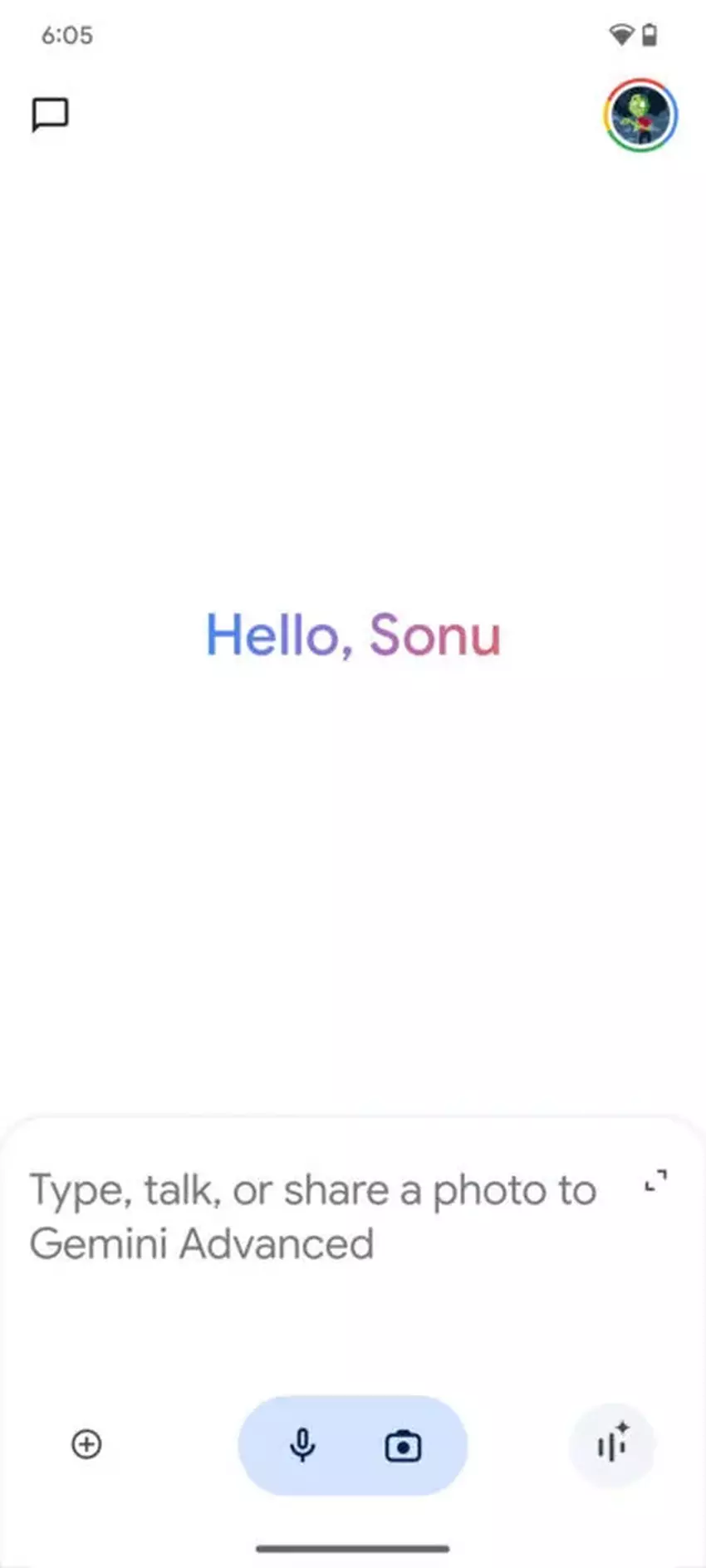Start voice input with the microphone
This screenshot has height=1568, width=706.
pyautogui.click(x=302, y=1446)
